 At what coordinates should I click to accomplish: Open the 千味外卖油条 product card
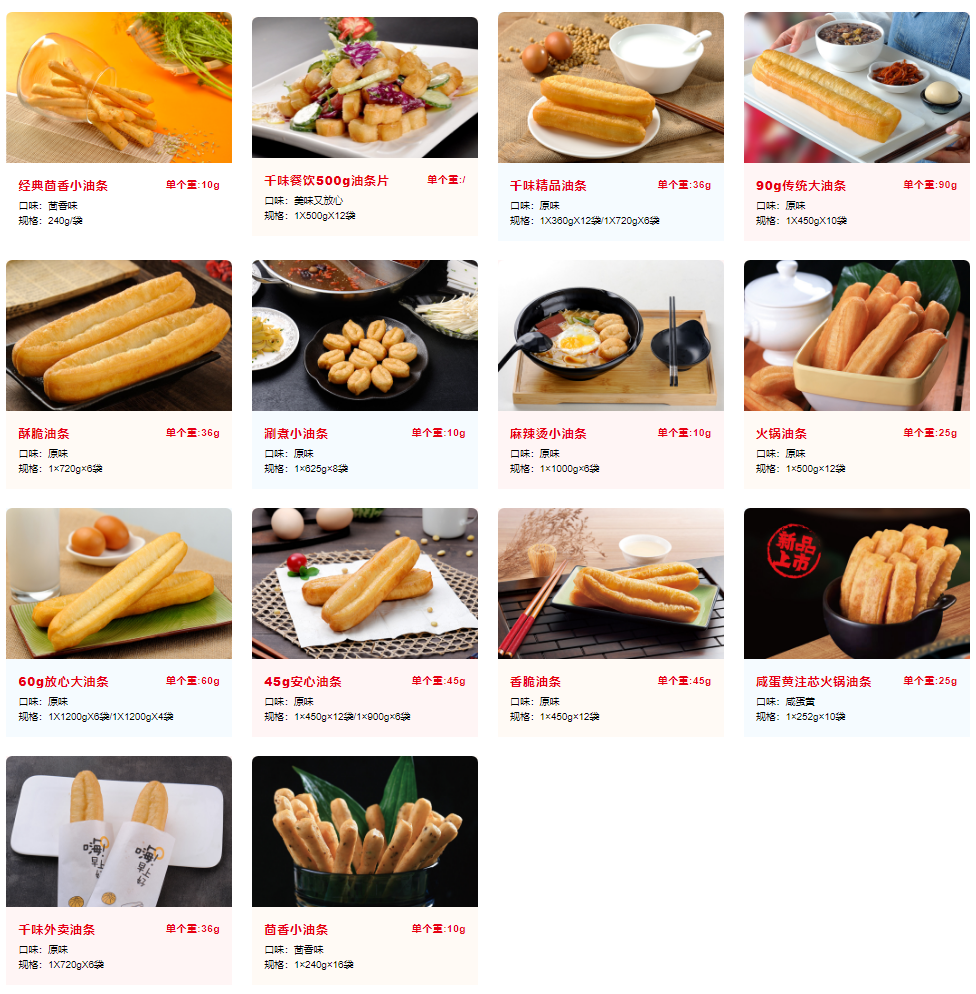click(119, 832)
